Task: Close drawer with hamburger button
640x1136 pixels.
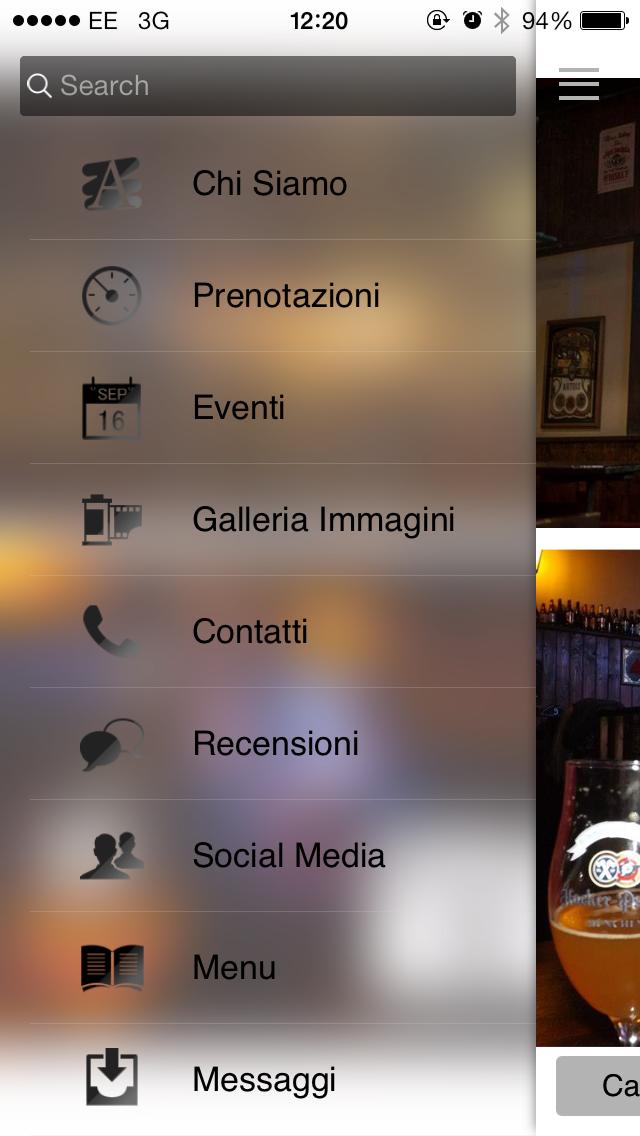Action: (x=579, y=85)
